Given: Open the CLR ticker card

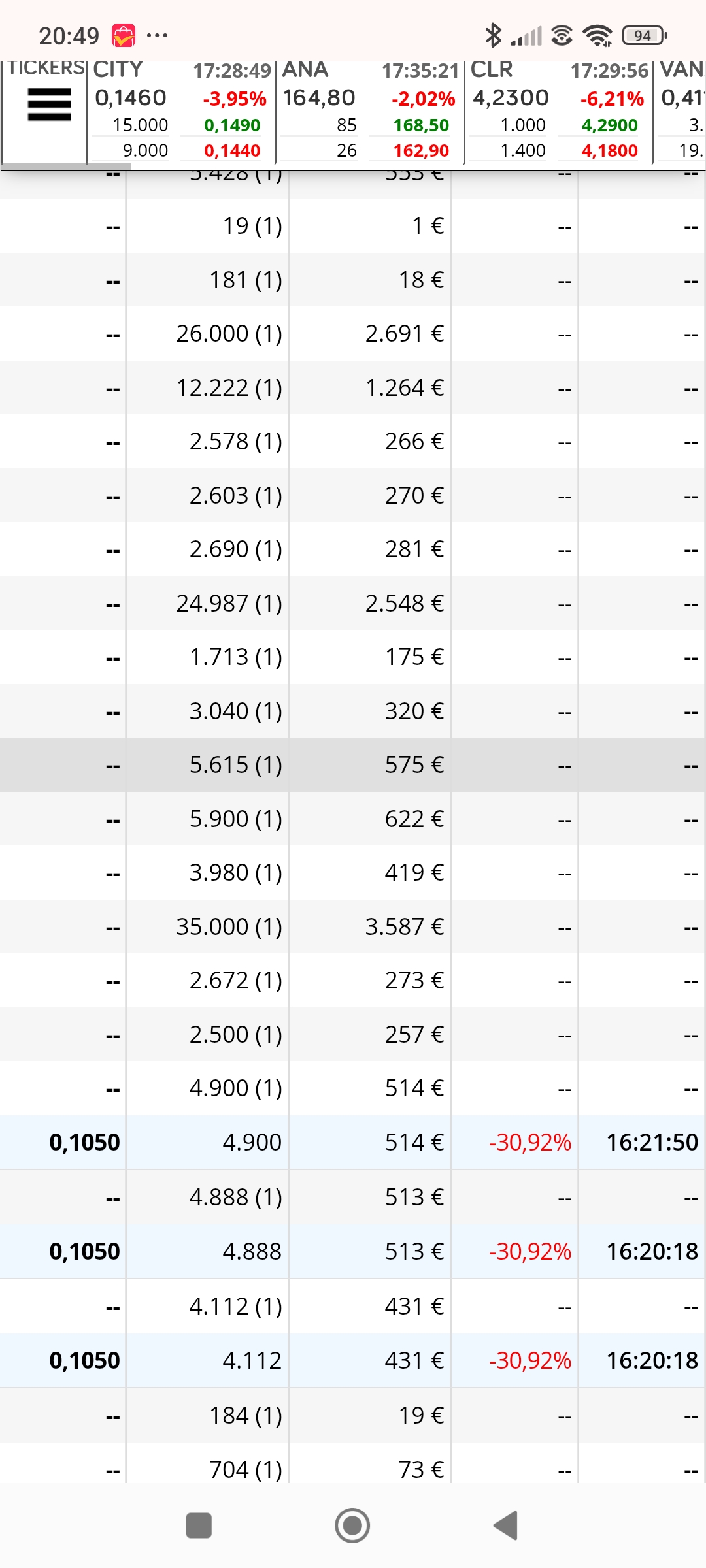Looking at the screenshot, I should click(559, 111).
